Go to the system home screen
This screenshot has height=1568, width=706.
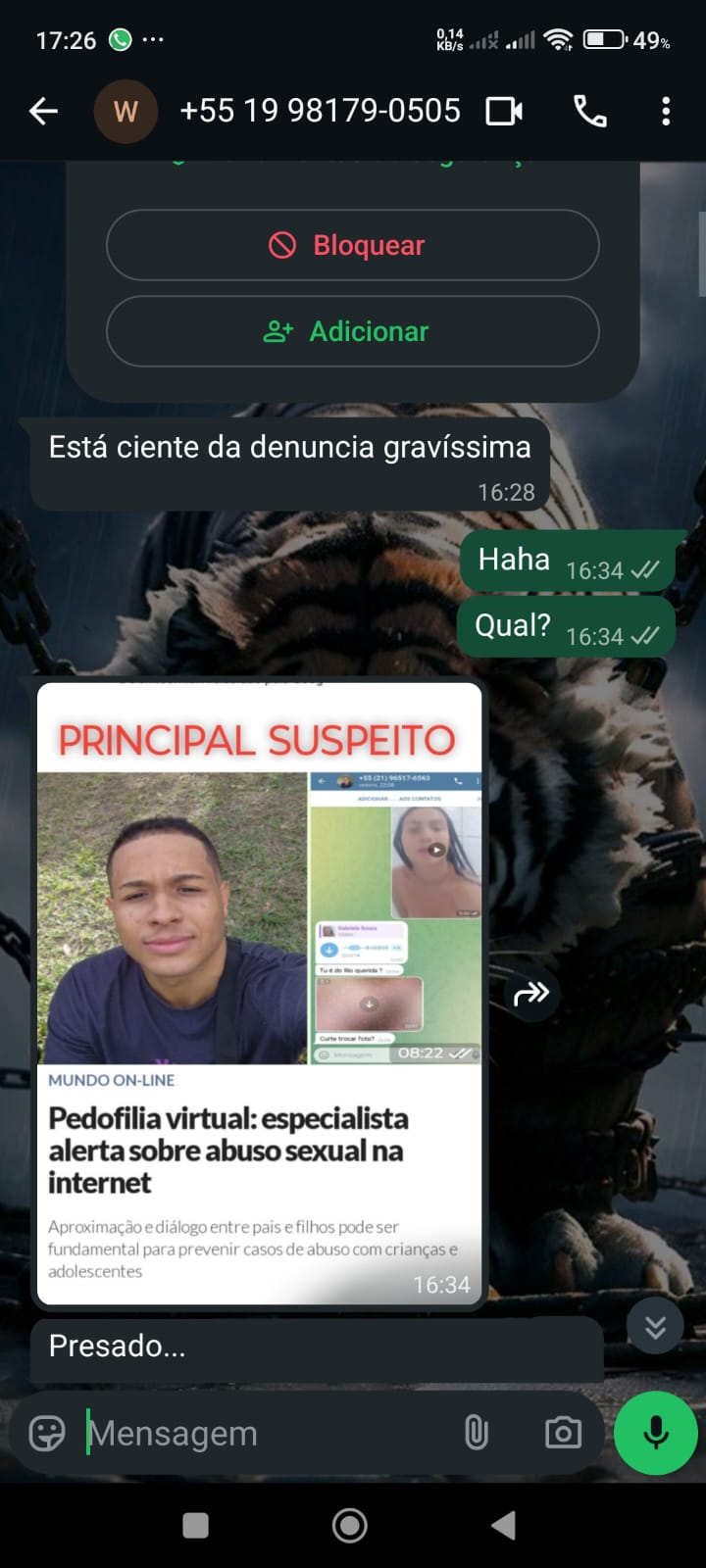pos(350,1525)
